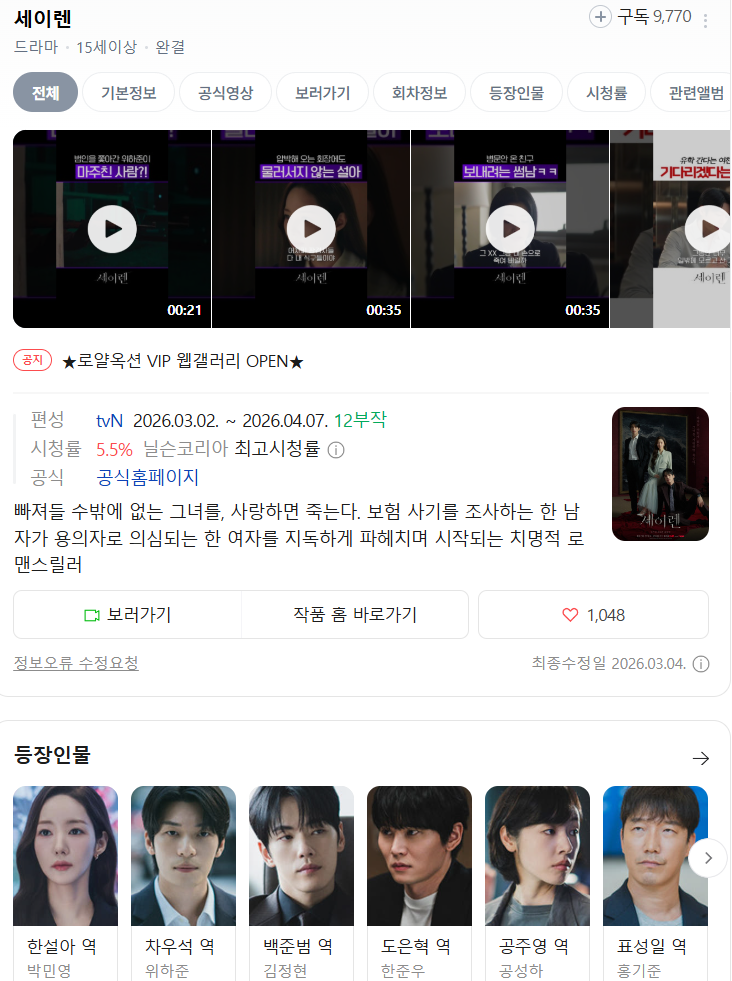Like the drama with the heart button

pos(593,615)
